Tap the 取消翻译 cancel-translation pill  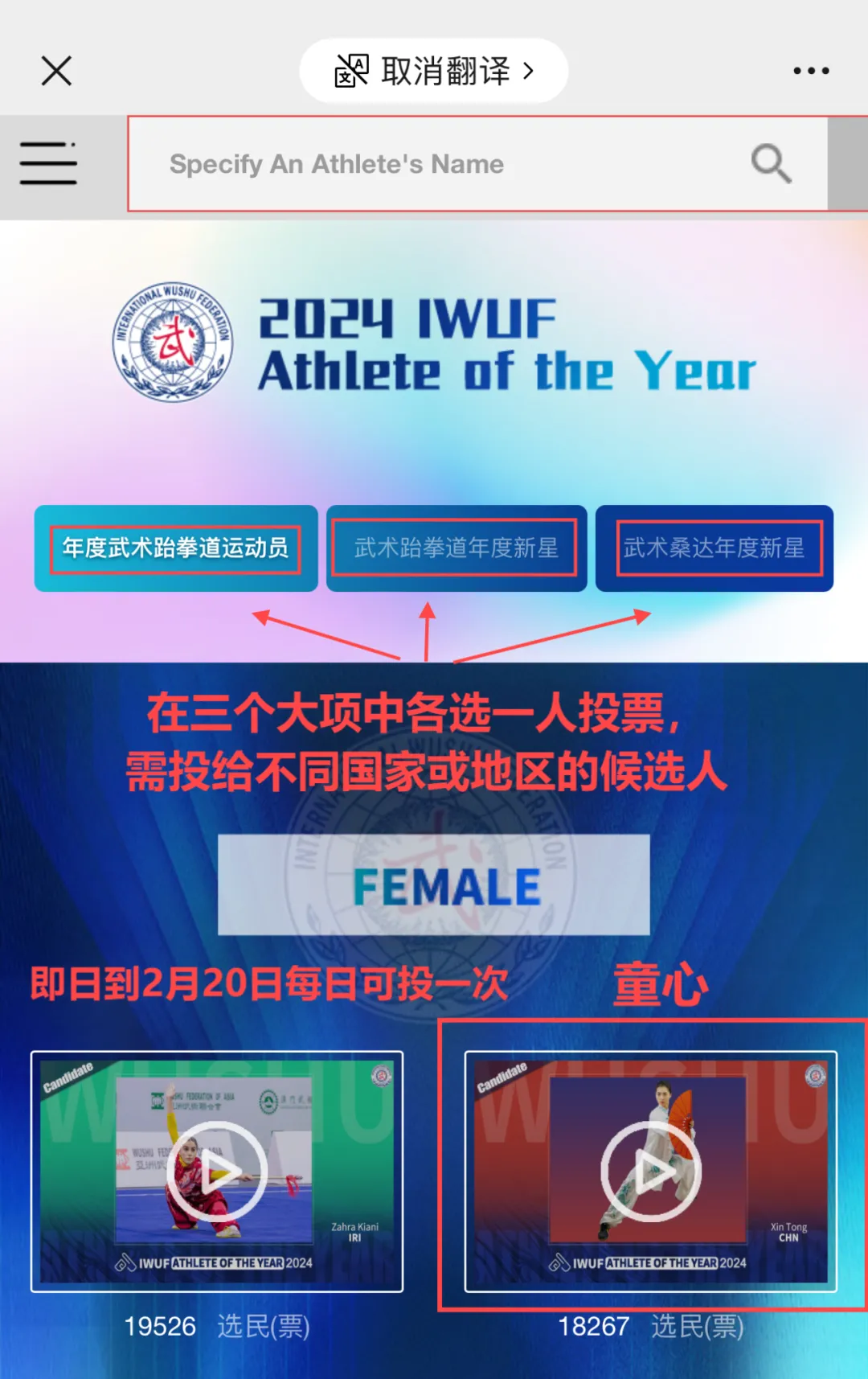(434, 71)
